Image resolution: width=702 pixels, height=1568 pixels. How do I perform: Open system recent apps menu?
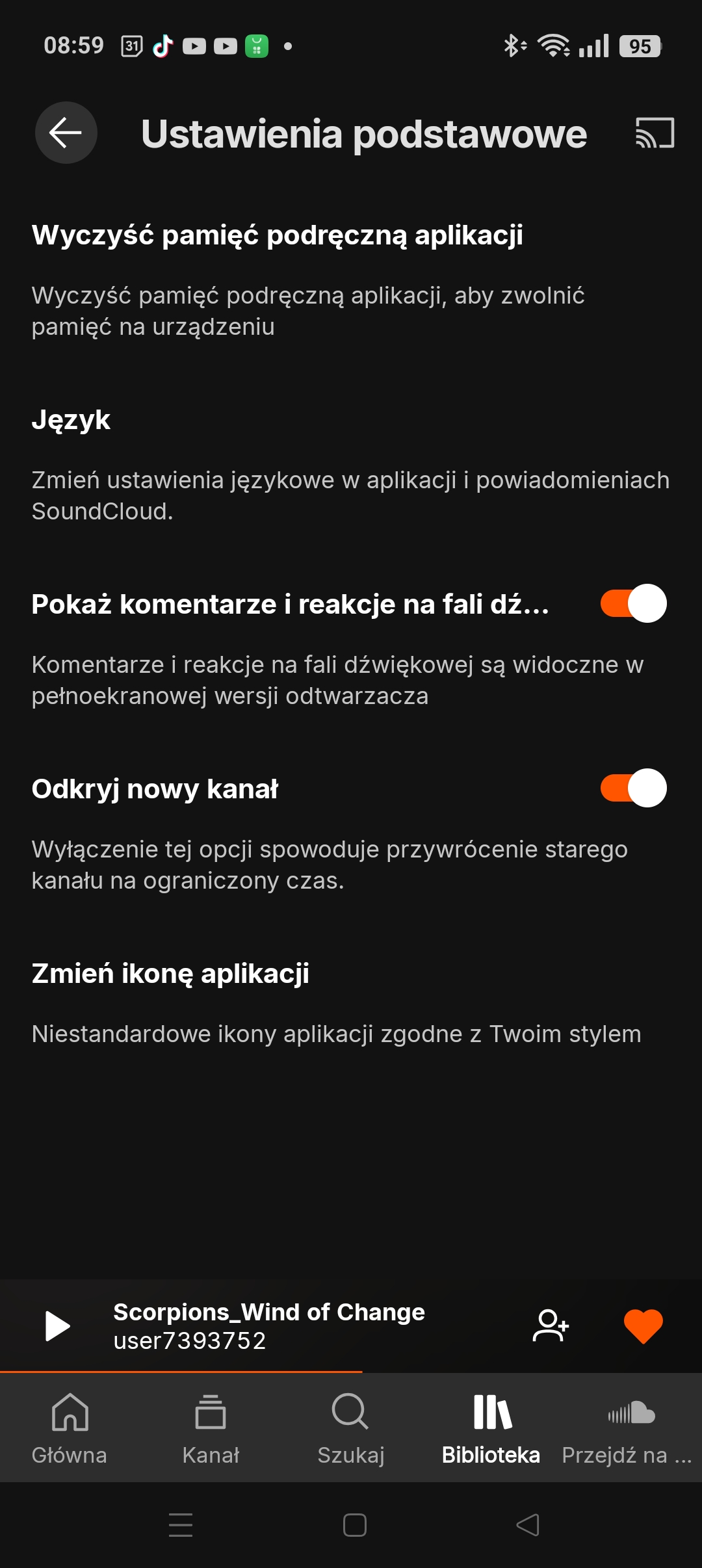pyautogui.click(x=181, y=1525)
